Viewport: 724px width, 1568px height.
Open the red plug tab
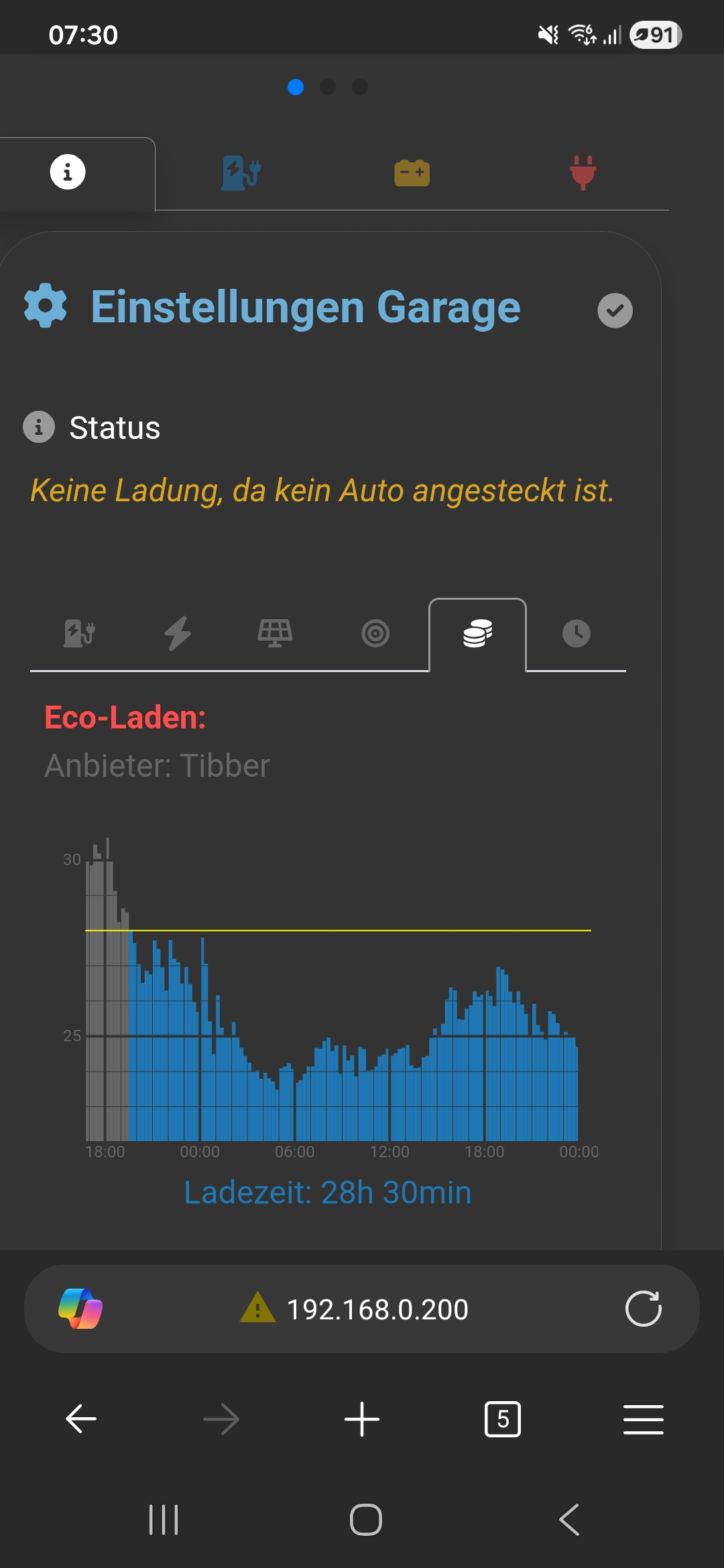(x=583, y=173)
